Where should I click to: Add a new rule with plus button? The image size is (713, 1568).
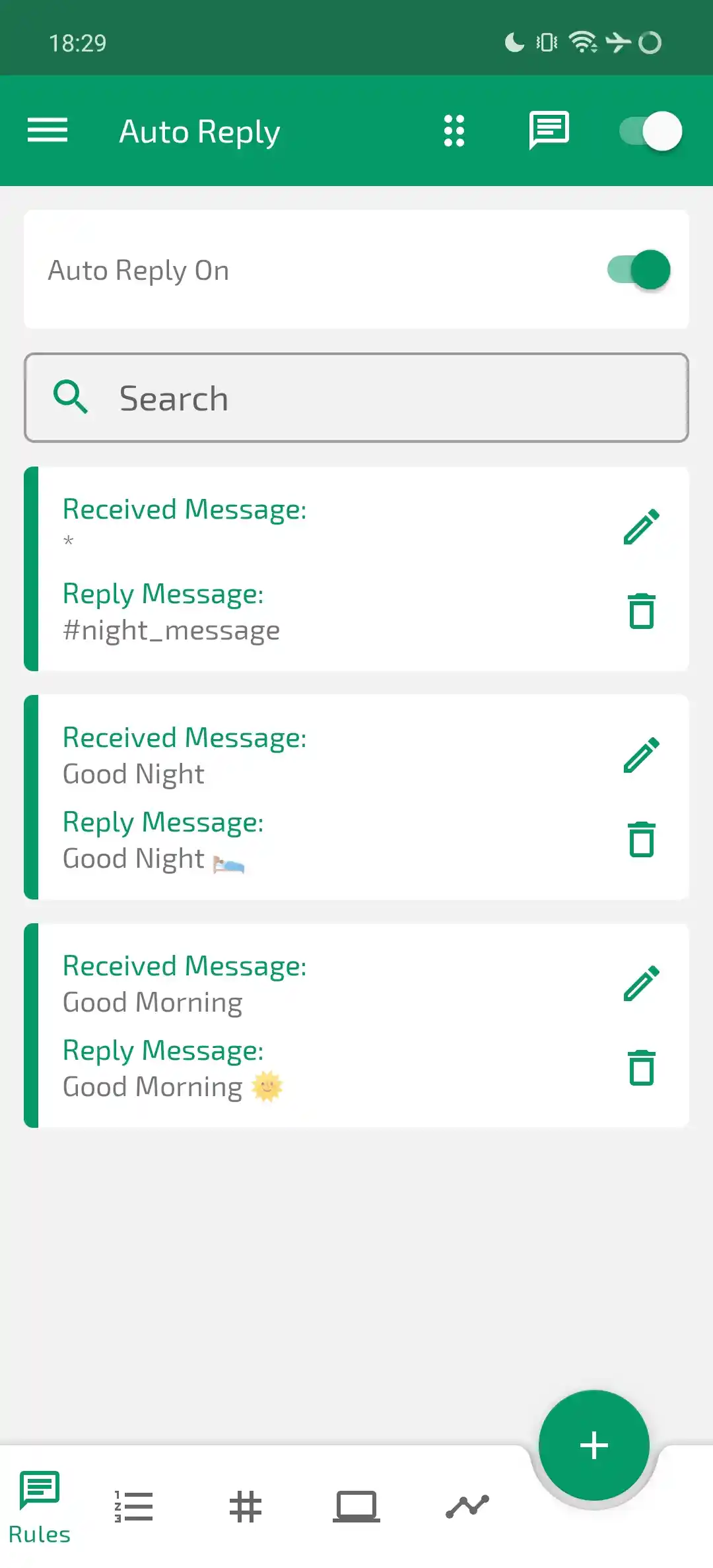coord(594,1445)
